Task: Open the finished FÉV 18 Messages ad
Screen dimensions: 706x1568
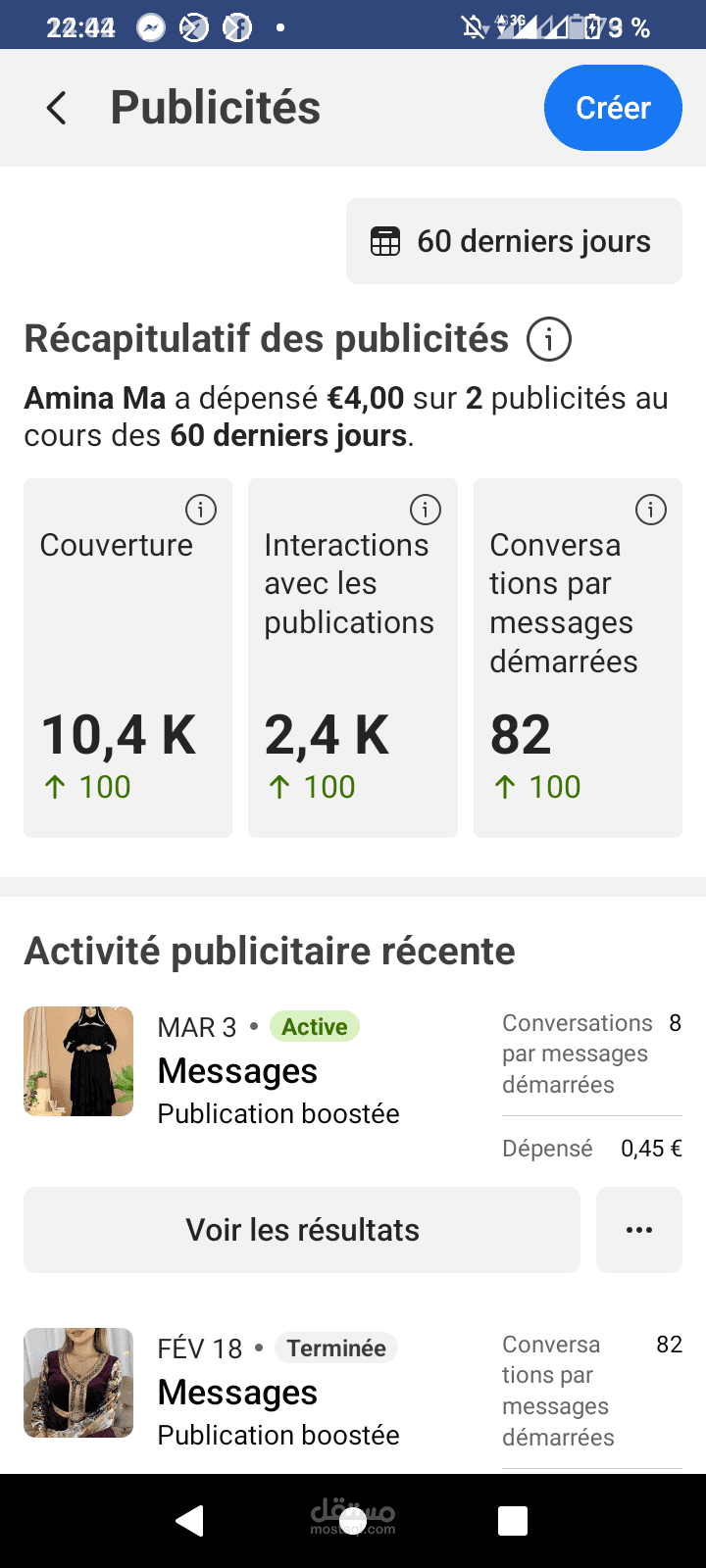Action: [x=237, y=1393]
